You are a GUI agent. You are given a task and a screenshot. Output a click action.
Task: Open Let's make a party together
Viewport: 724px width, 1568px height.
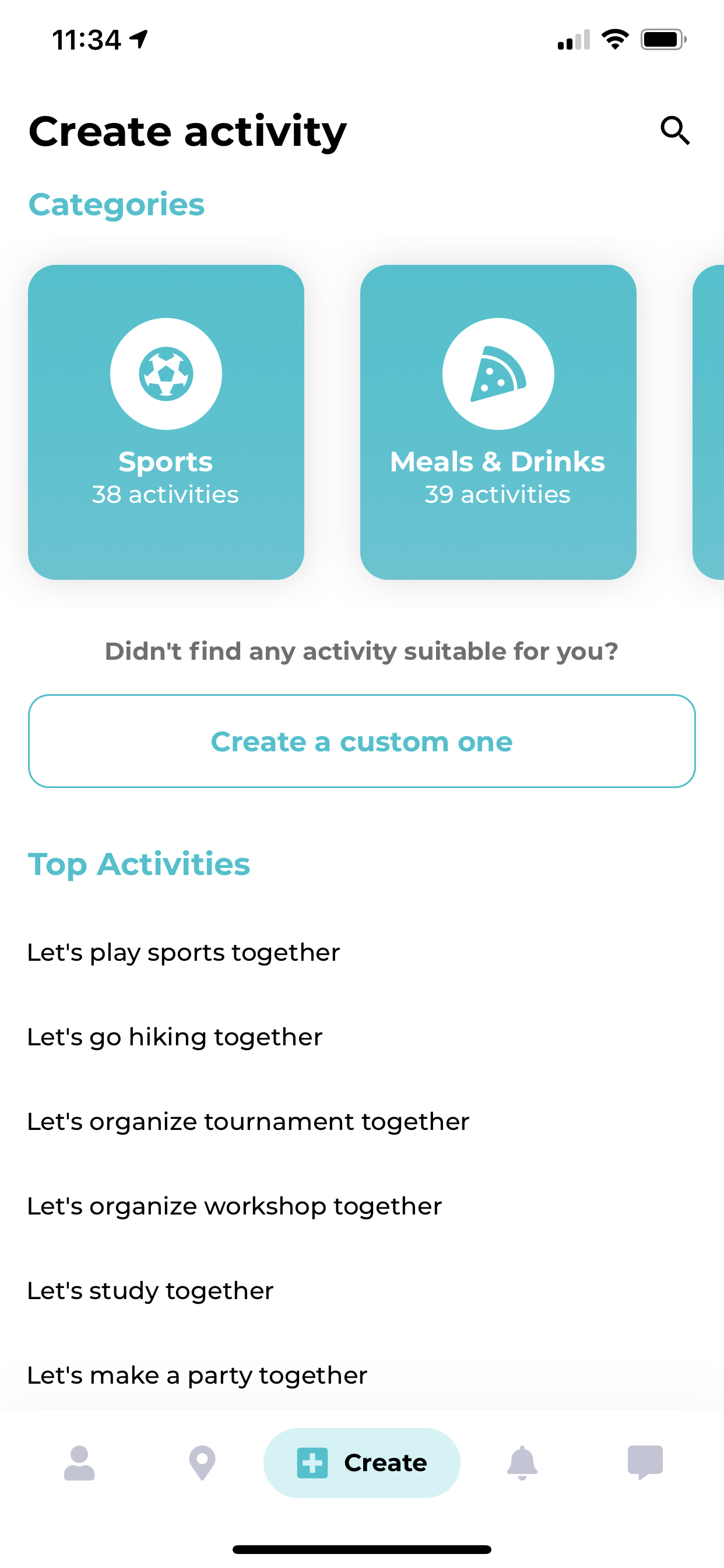click(197, 1375)
